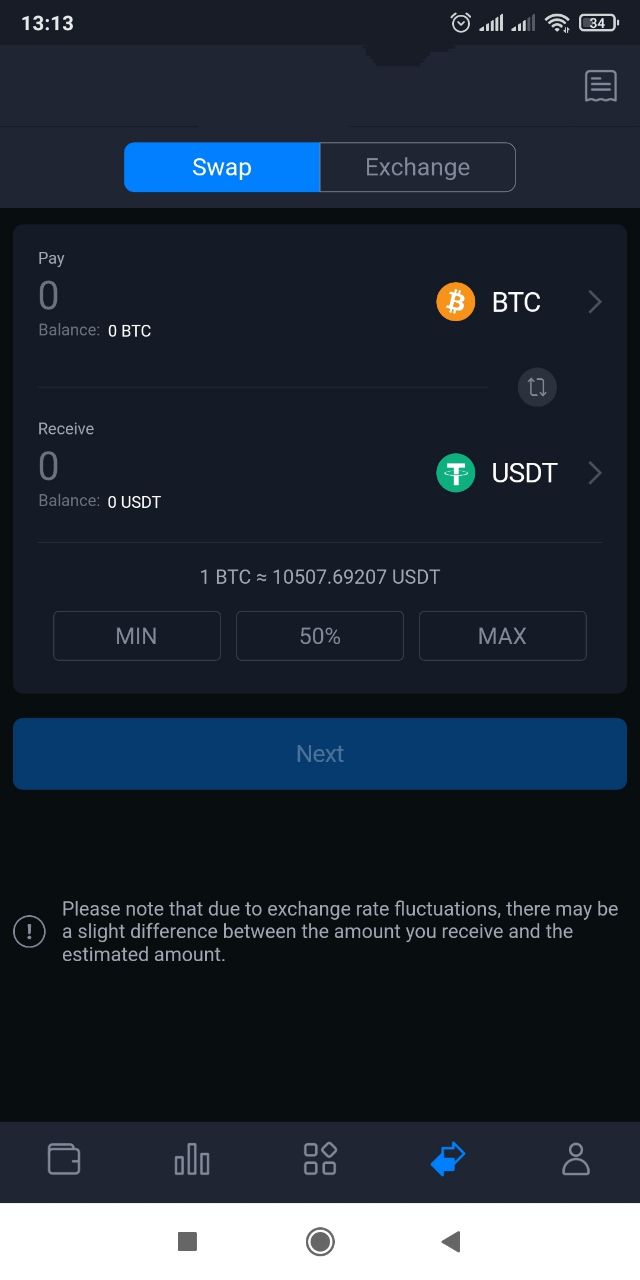Tap the Next button
640x1280 pixels.
320,754
